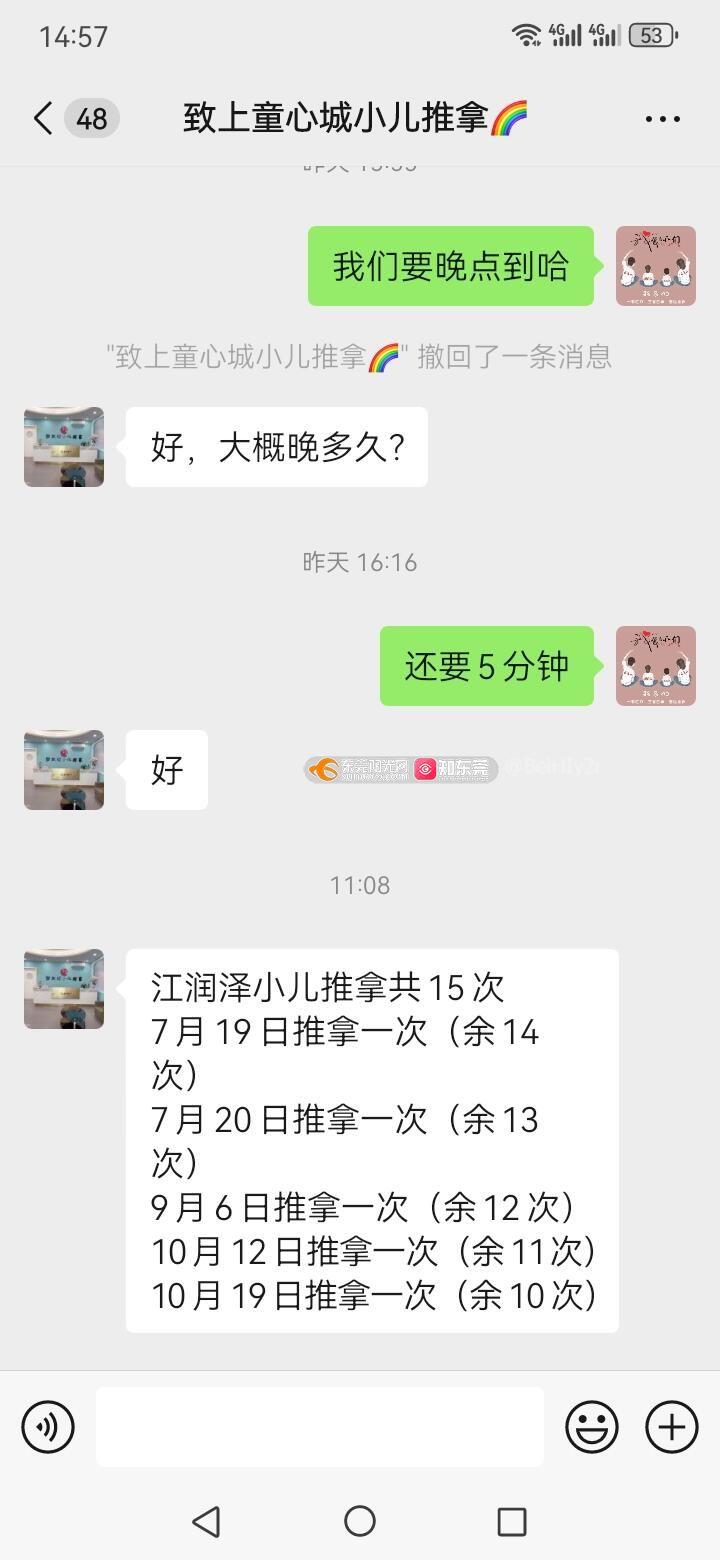Image resolution: width=720 pixels, height=1560 pixels.
Task: Open recent apps from navigation bar
Action: 512,1521
